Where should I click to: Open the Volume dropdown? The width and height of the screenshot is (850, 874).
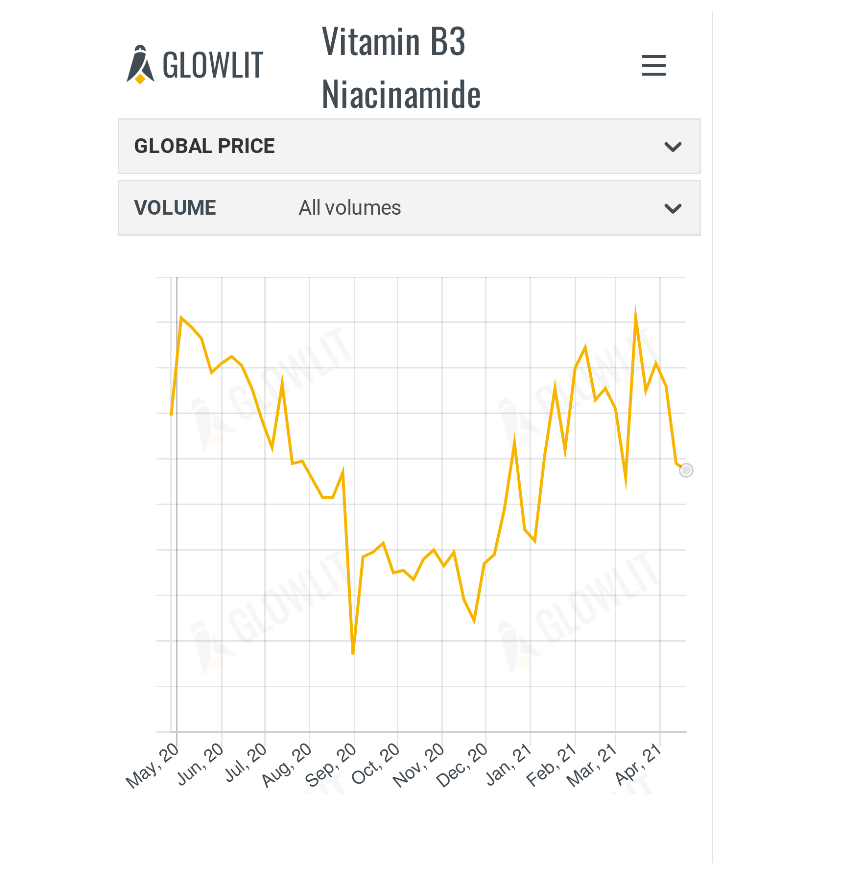672,208
